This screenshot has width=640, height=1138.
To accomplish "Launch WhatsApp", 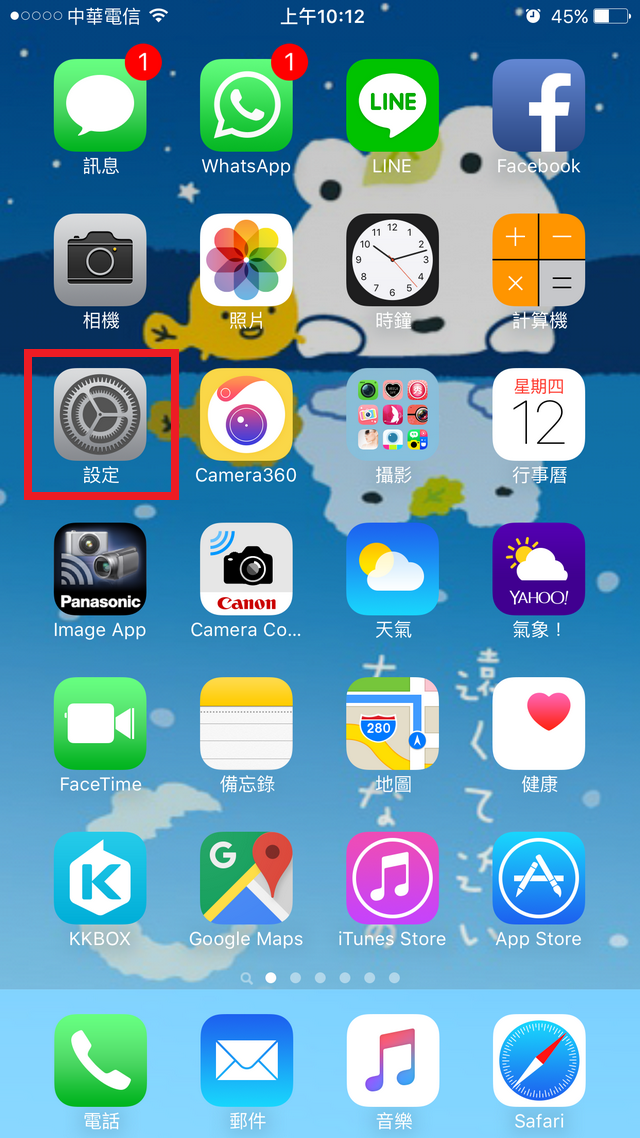I will 246,106.
